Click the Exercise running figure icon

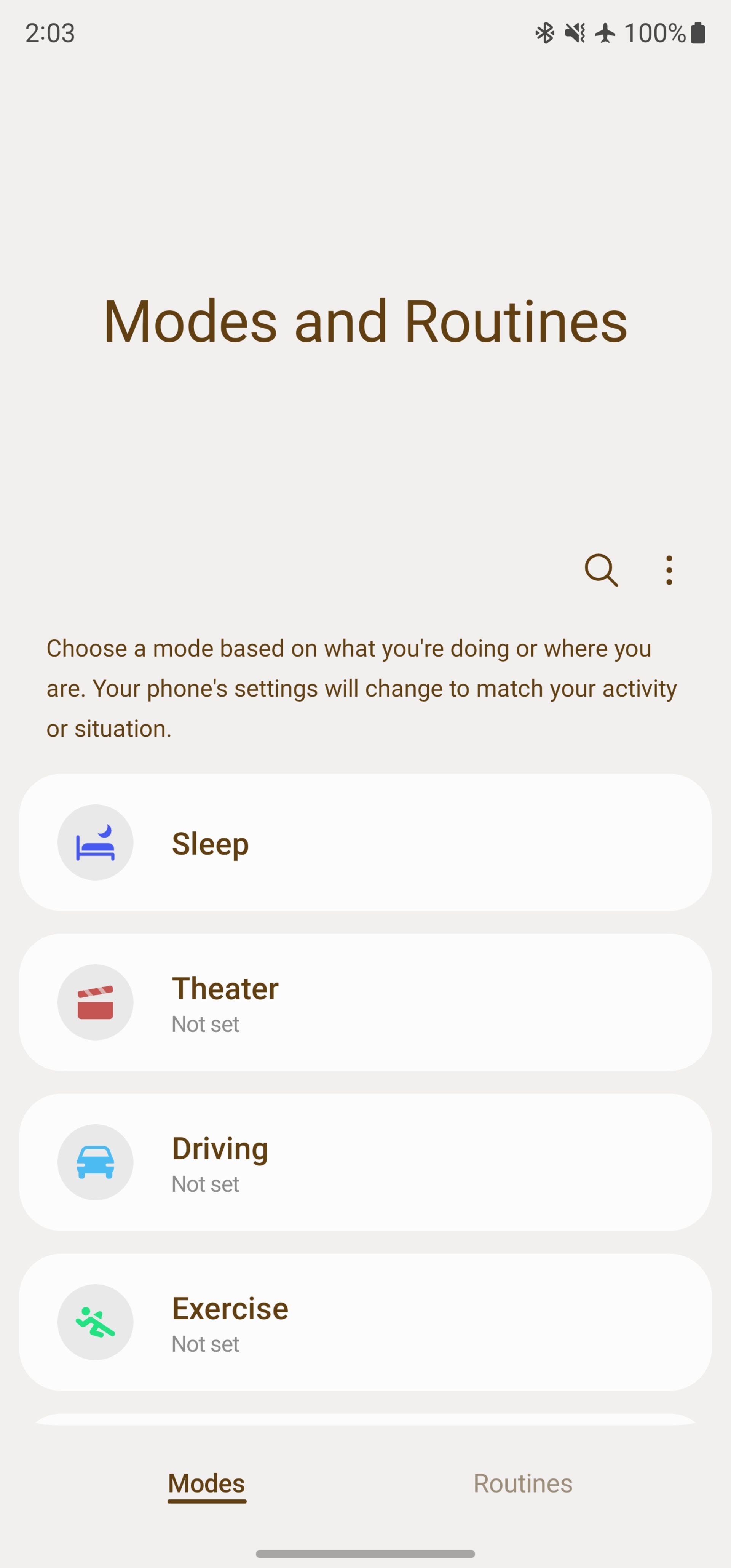(x=95, y=1322)
